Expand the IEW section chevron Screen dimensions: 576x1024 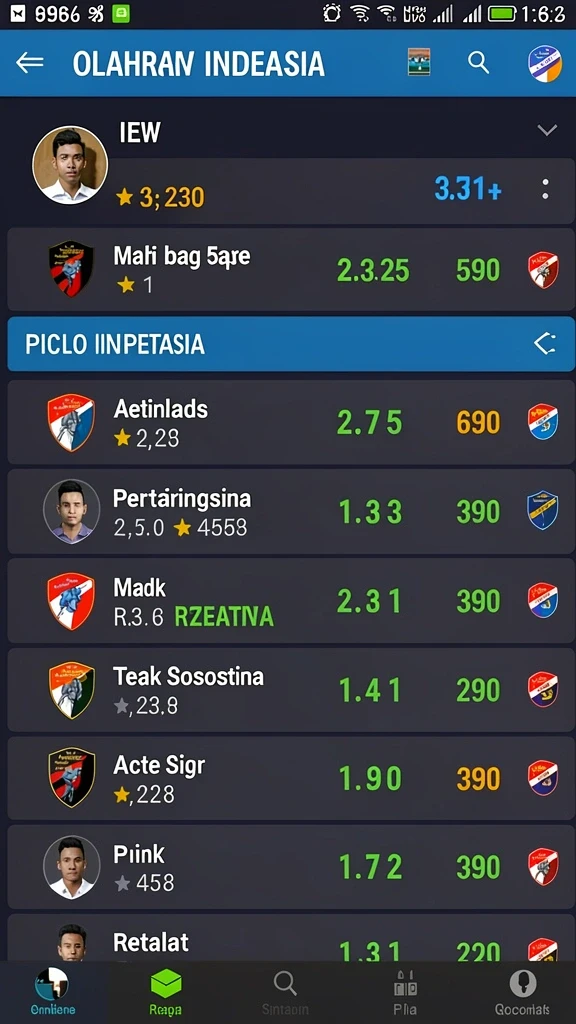(547, 130)
